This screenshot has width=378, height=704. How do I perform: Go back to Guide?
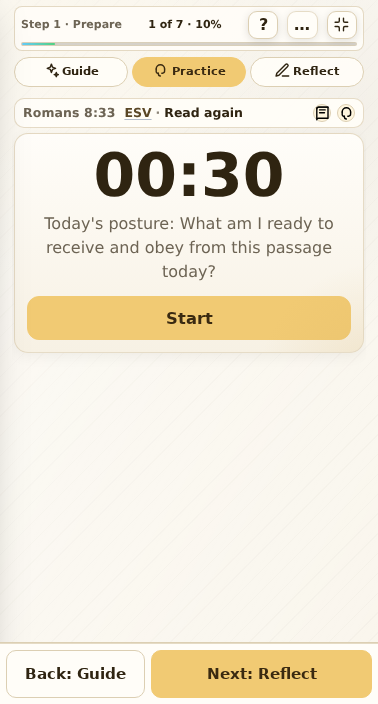point(75,674)
